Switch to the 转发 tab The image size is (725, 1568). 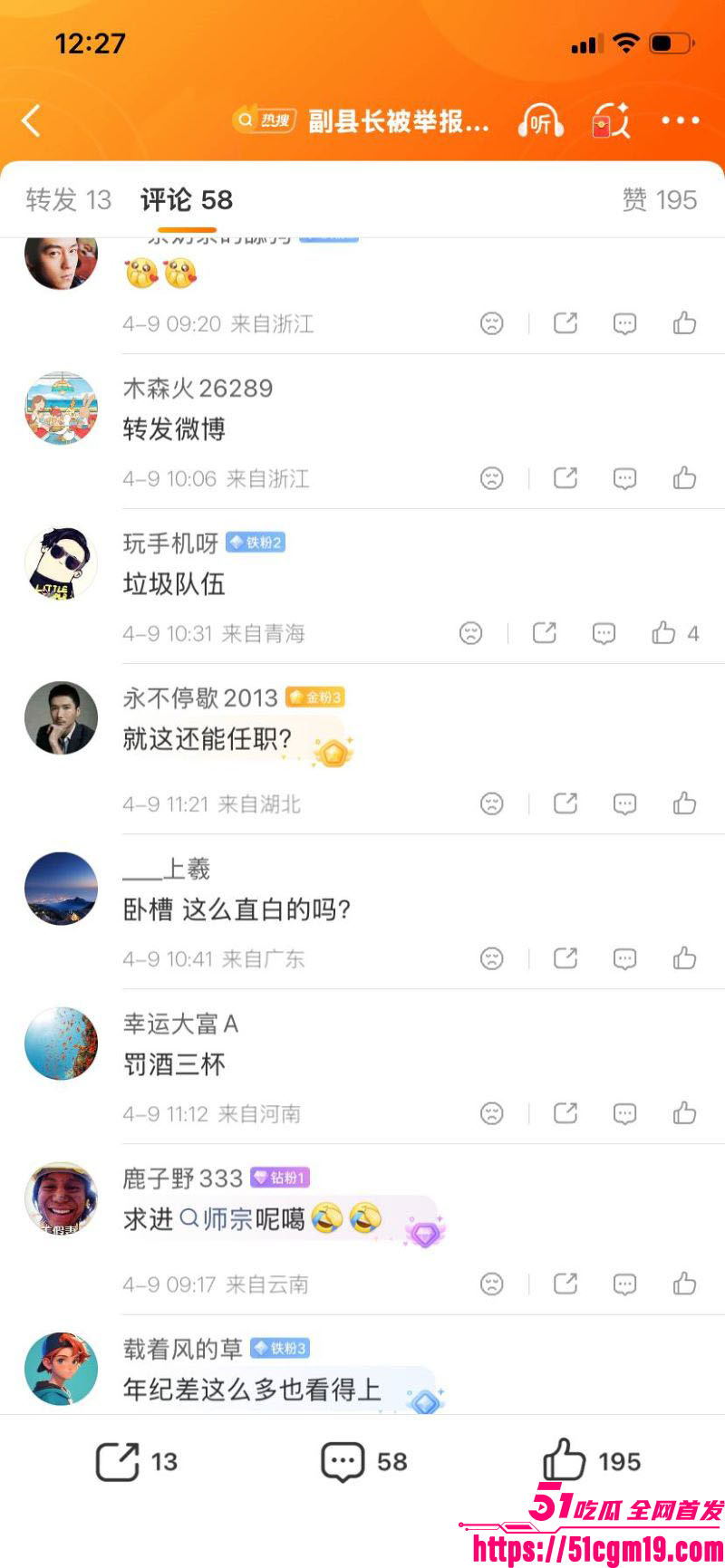(66, 200)
